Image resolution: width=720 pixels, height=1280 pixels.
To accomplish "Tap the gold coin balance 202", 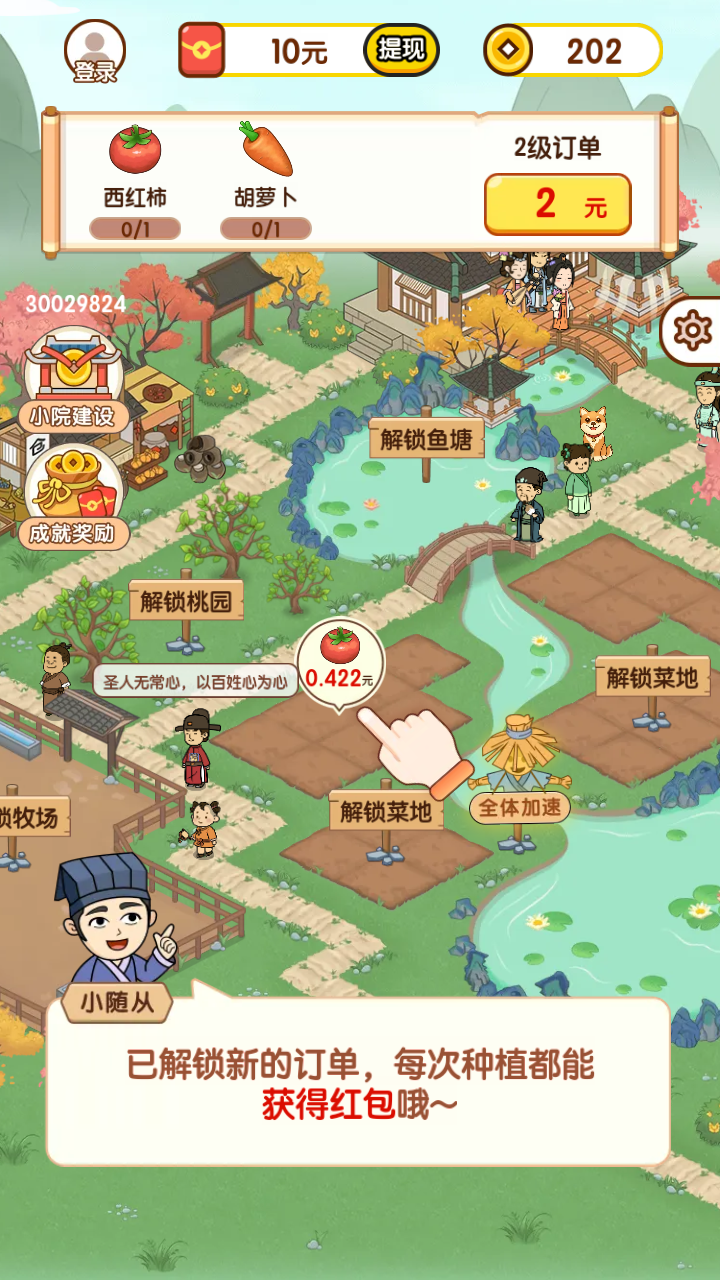I will 574,50.
